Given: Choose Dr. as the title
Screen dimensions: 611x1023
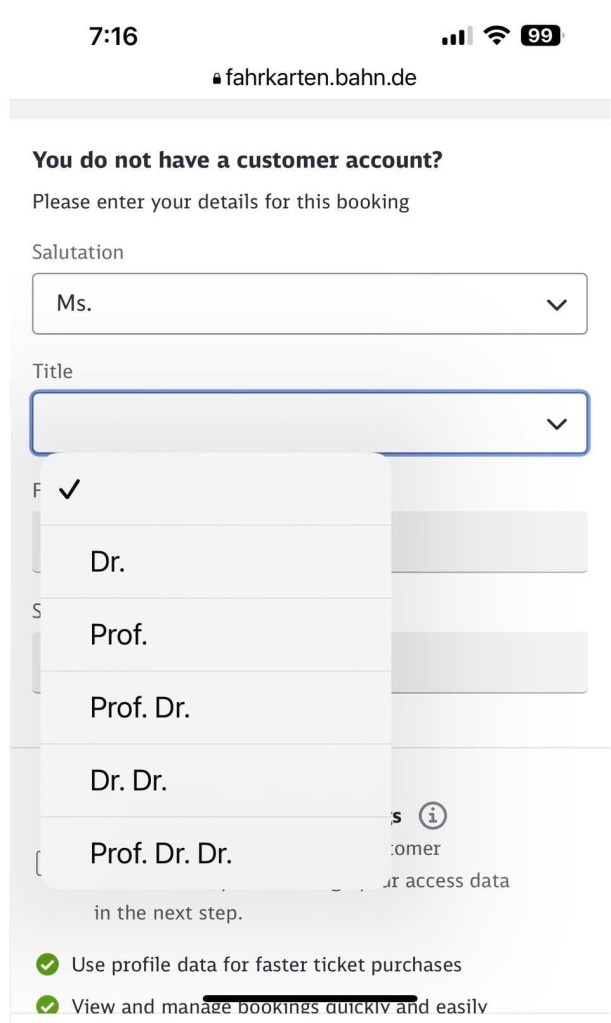Looking at the screenshot, I should click(x=215, y=562).
